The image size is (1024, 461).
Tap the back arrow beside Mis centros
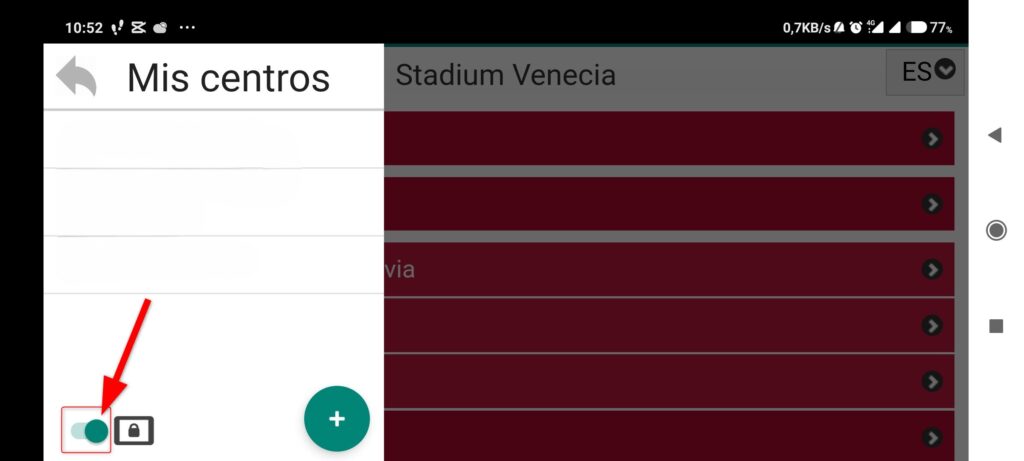[x=76, y=77]
